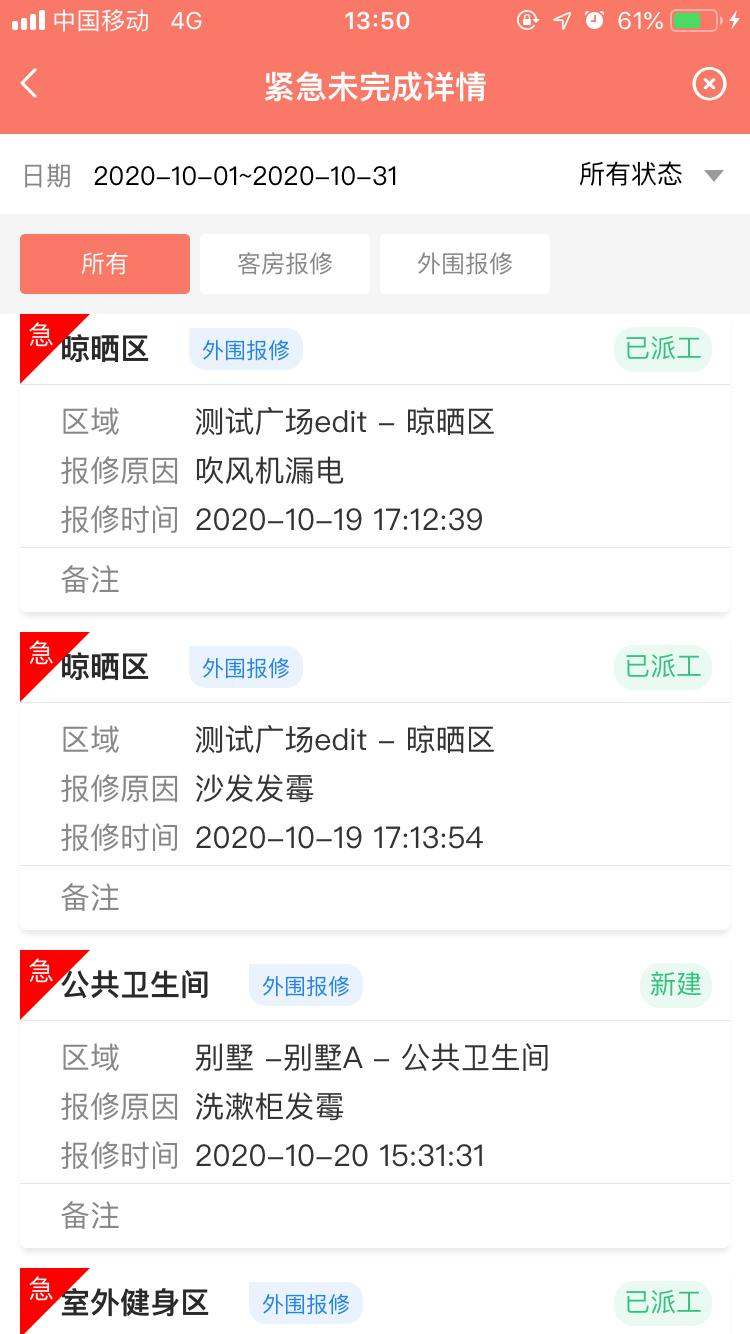Image resolution: width=750 pixels, height=1334 pixels.
Task: Open the 吹风机漏电 repair card
Action: pyautogui.click(x=375, y=463)
